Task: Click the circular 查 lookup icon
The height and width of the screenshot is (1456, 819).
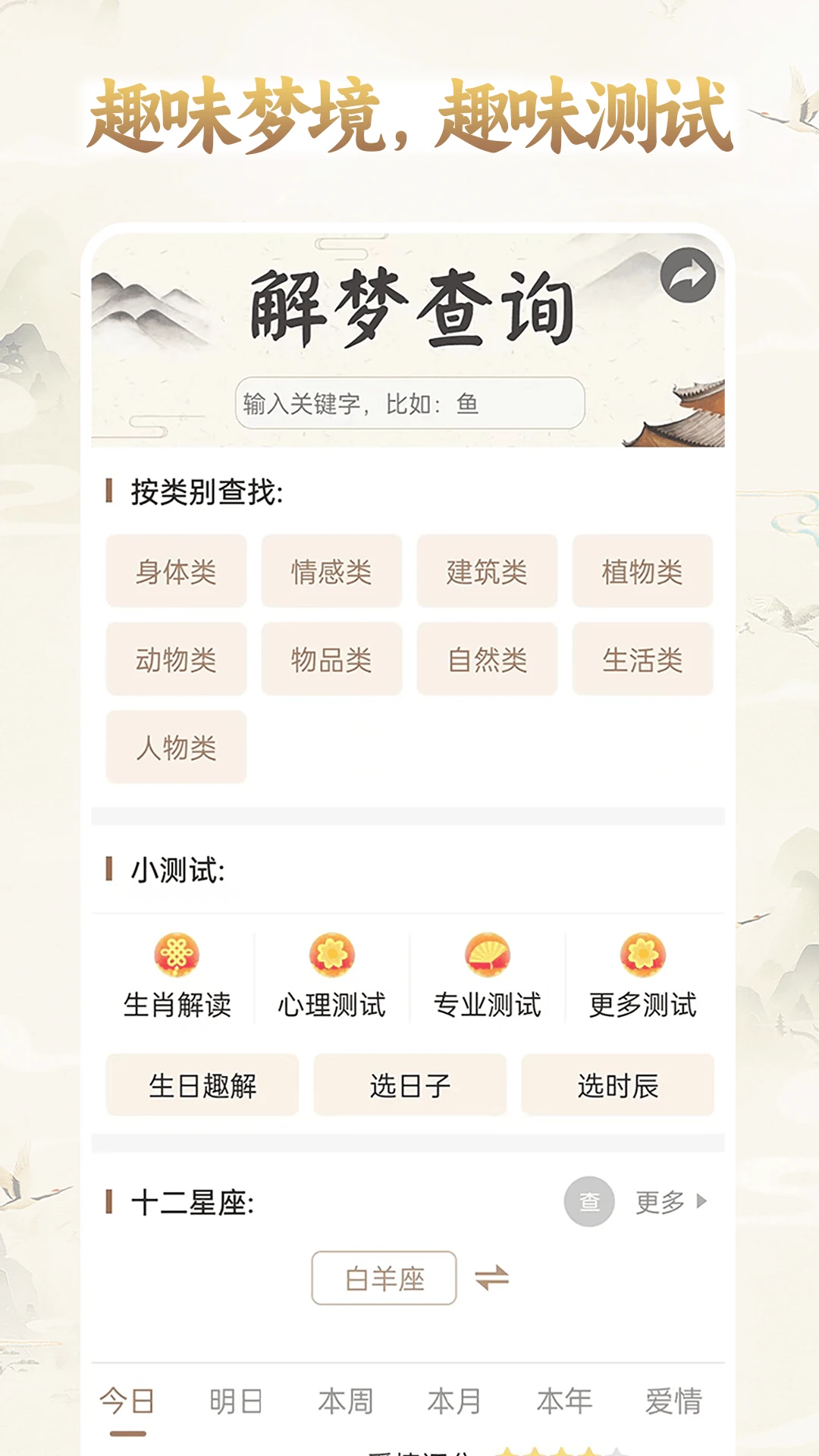Action: pyautogui.click(x=589, y=1202)
